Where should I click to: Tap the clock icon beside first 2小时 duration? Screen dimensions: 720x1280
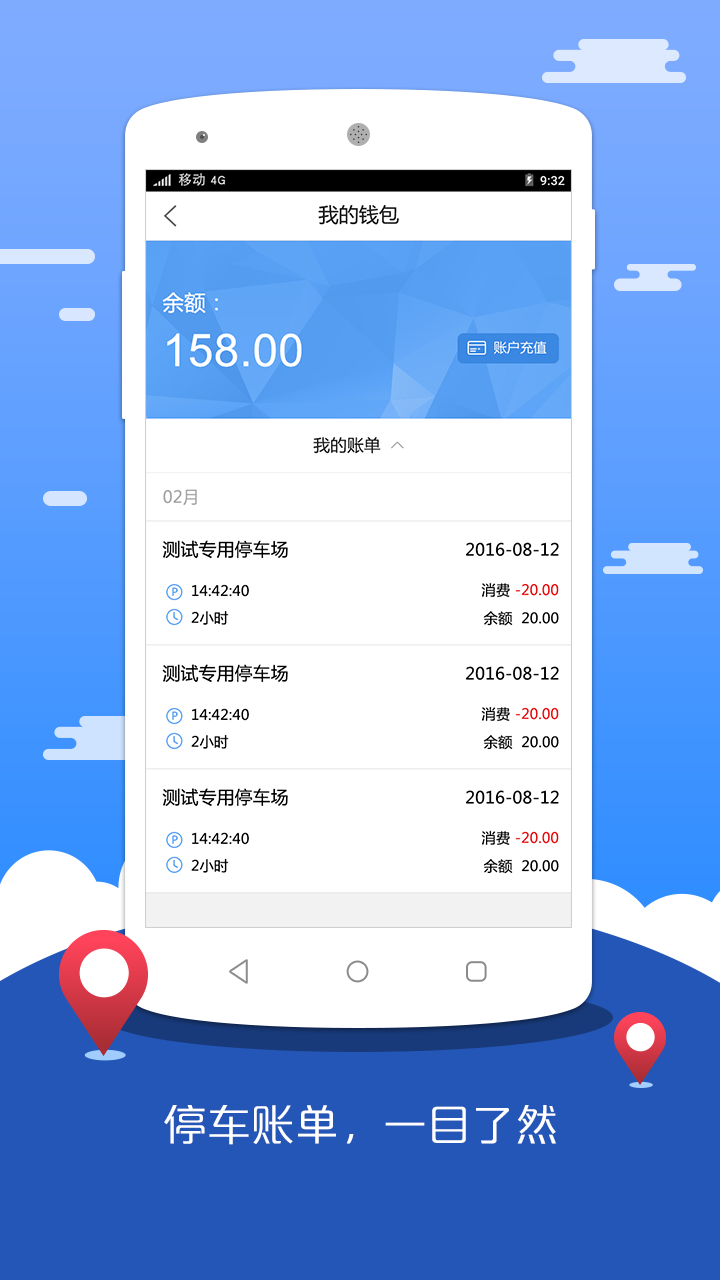tap(174, 618)
